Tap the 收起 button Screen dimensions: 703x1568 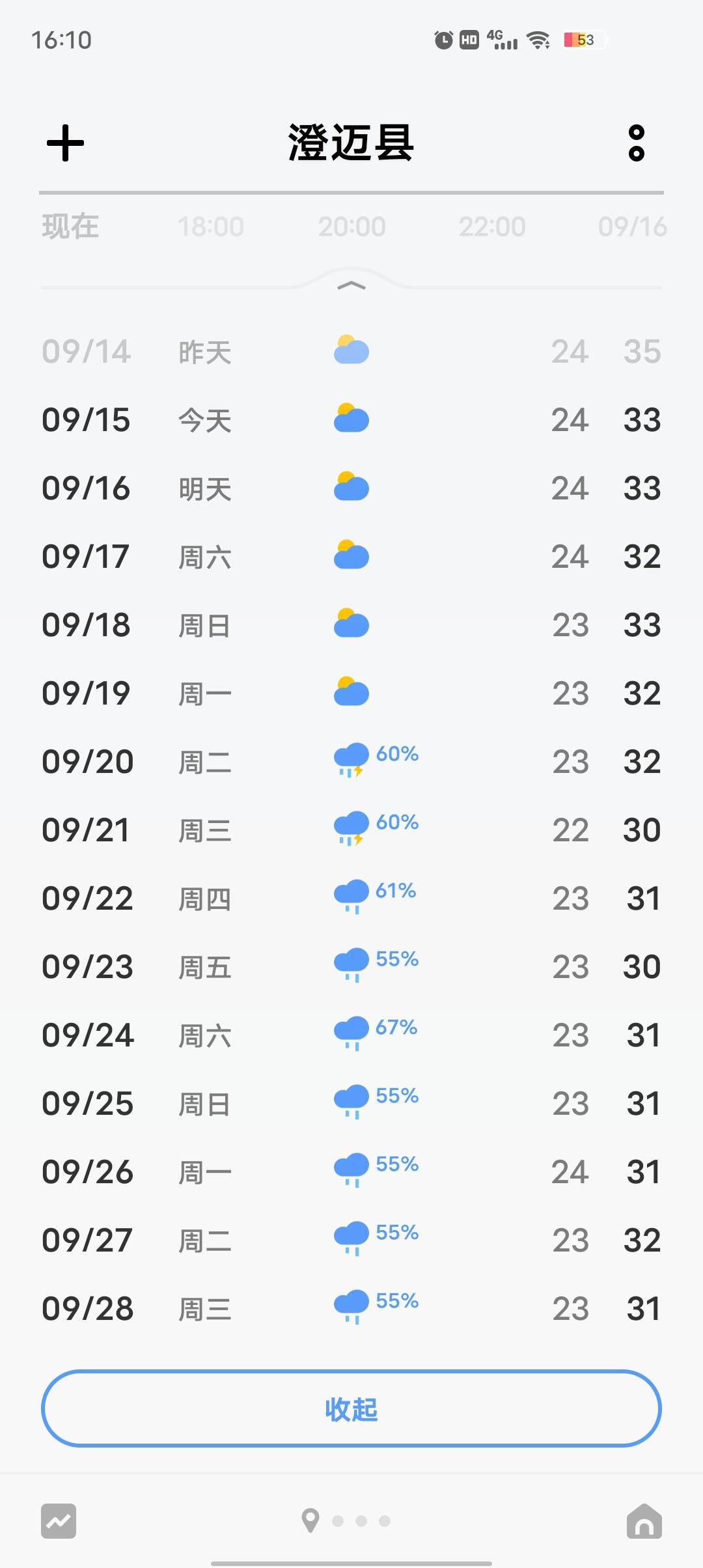pos(351,1408)
